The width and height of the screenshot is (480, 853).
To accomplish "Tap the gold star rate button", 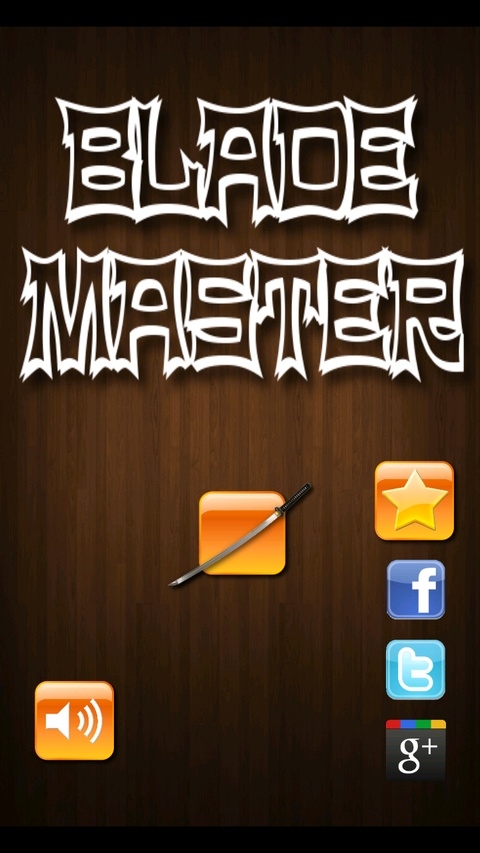I will point(414,500).
